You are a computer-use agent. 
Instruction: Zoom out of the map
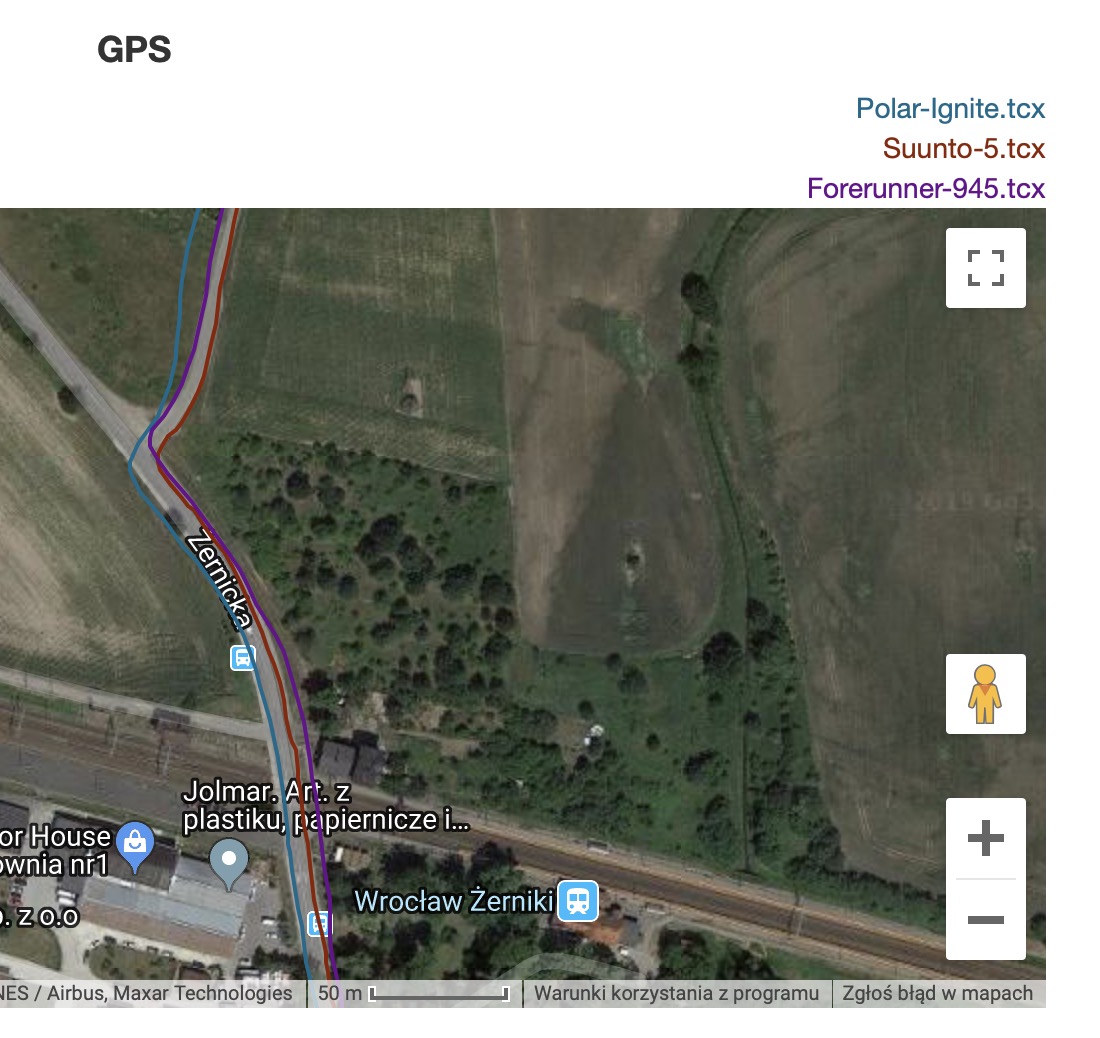(x=985, y=919)
